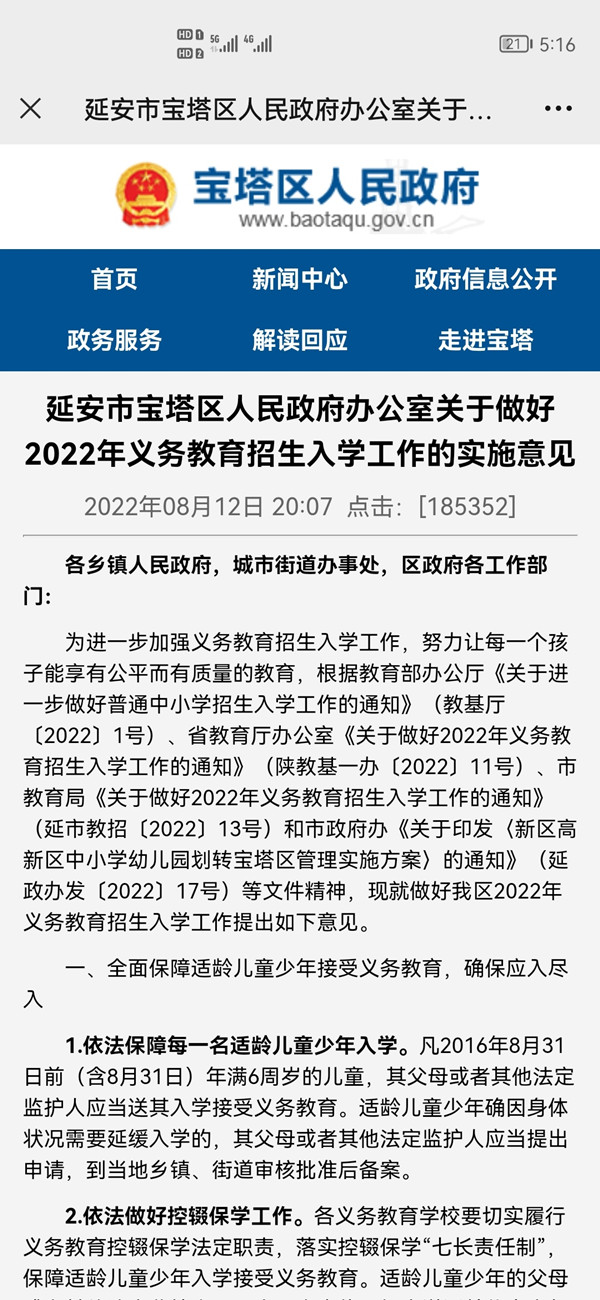Screen dimensions: 600x1300
Task: Close the in-app webpage
Action: point(31,108)
